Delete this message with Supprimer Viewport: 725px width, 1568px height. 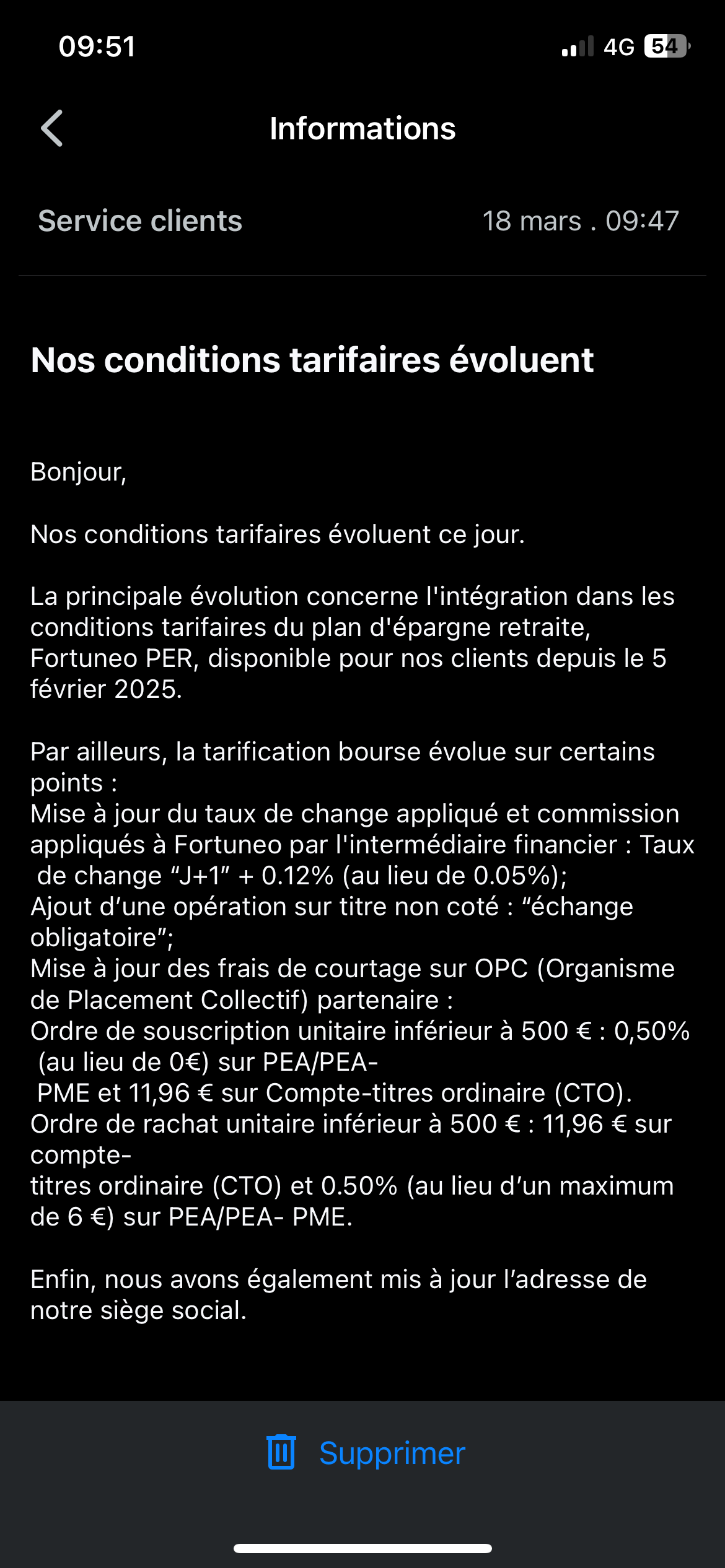tap(366, 1452)
